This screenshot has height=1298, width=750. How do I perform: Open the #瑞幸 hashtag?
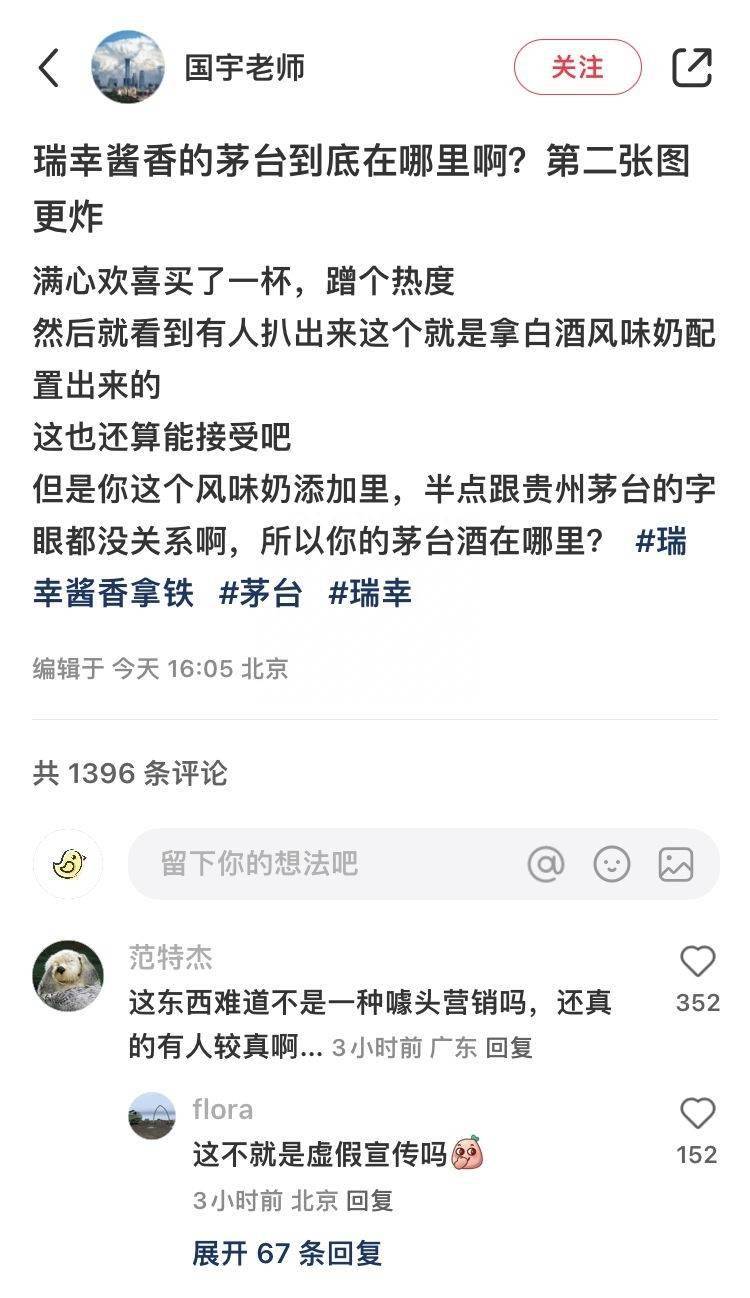pos(370,593)
